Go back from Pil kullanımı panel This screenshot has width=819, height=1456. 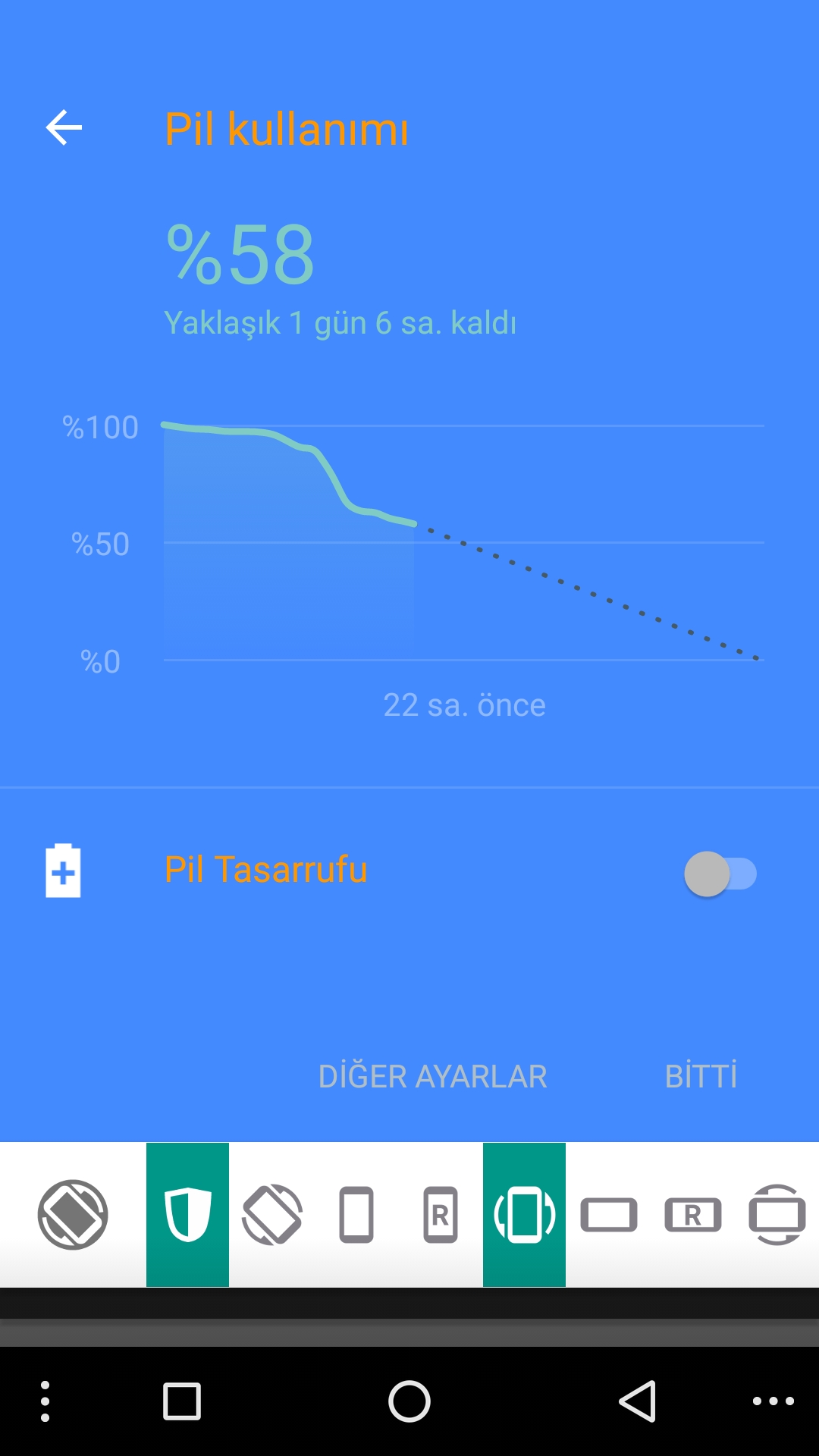click(64, 127)
